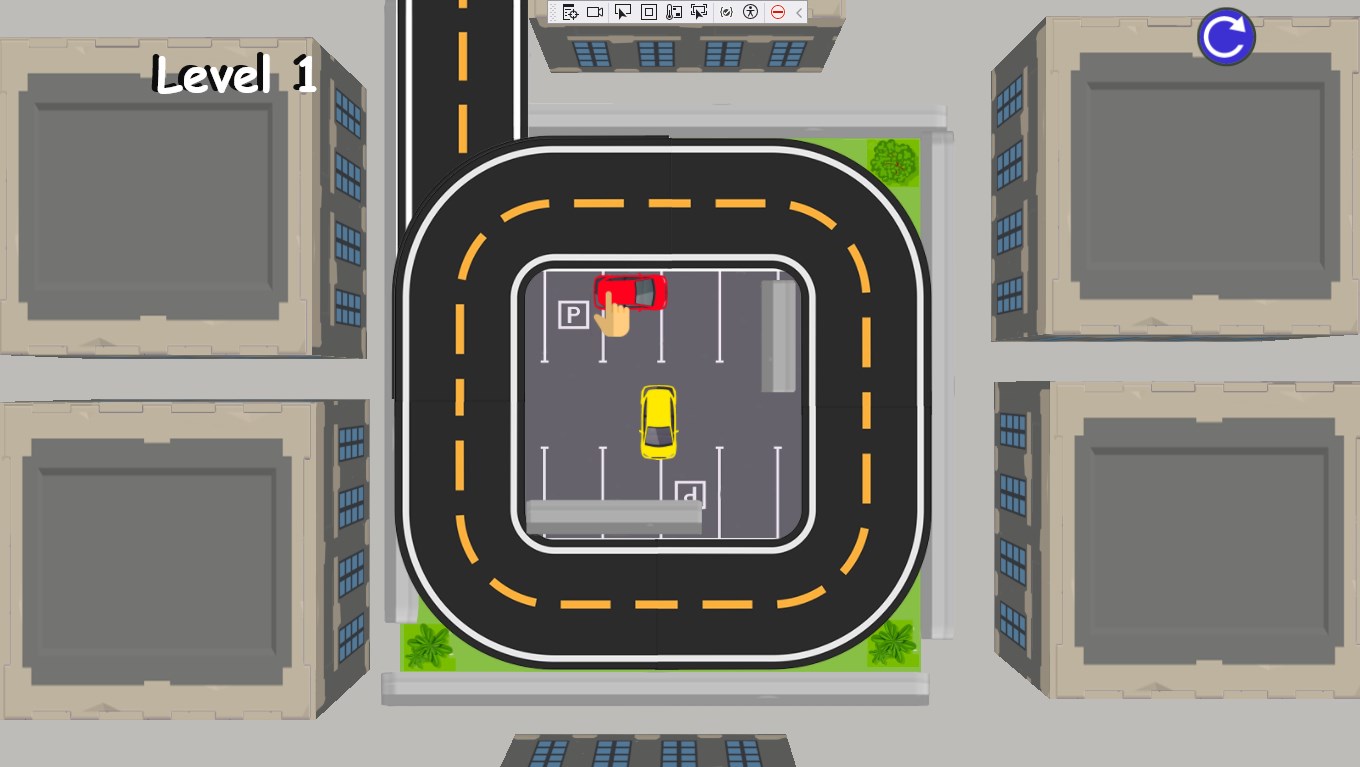This screenshot has height=767, width=1360.
Task: Enable select element pointer in the debug toolbar
Action: [622, 12]
